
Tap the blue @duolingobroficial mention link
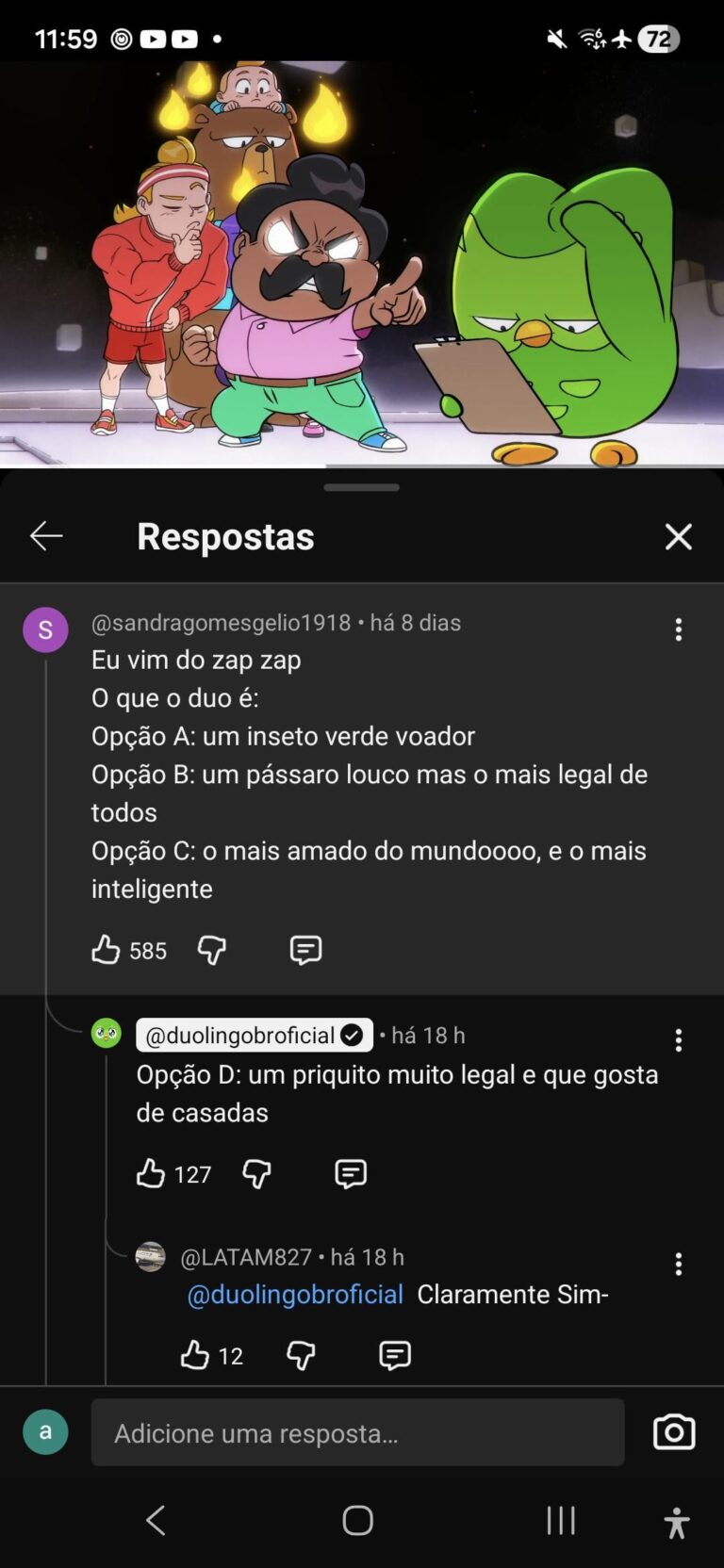(294, 1295)
